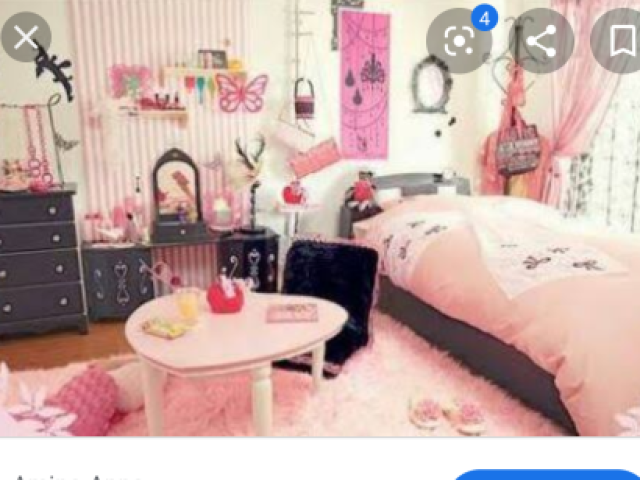
Task: Share this image
Action: click(541, 41)
